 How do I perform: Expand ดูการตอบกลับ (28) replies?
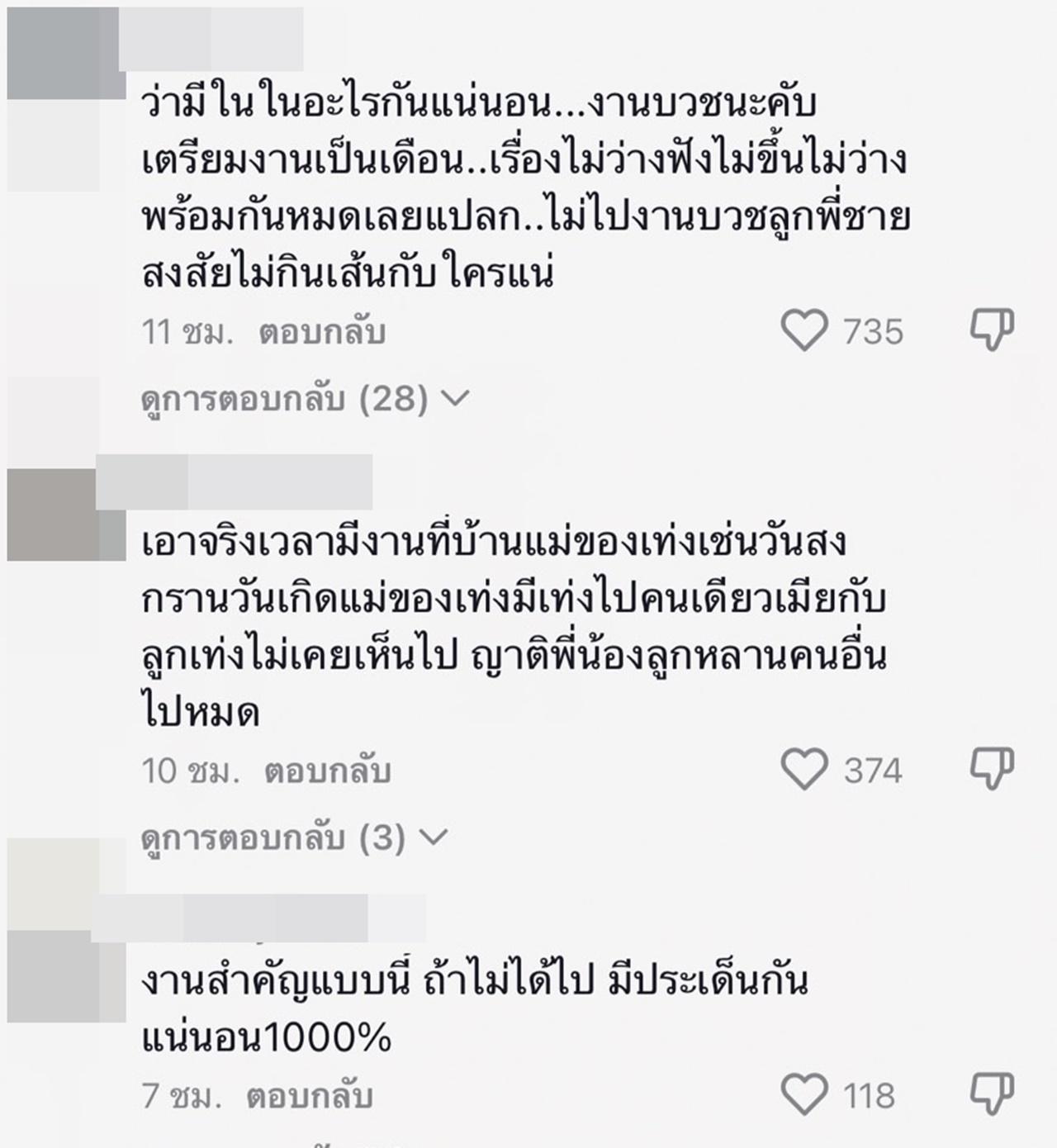[305, 400]
